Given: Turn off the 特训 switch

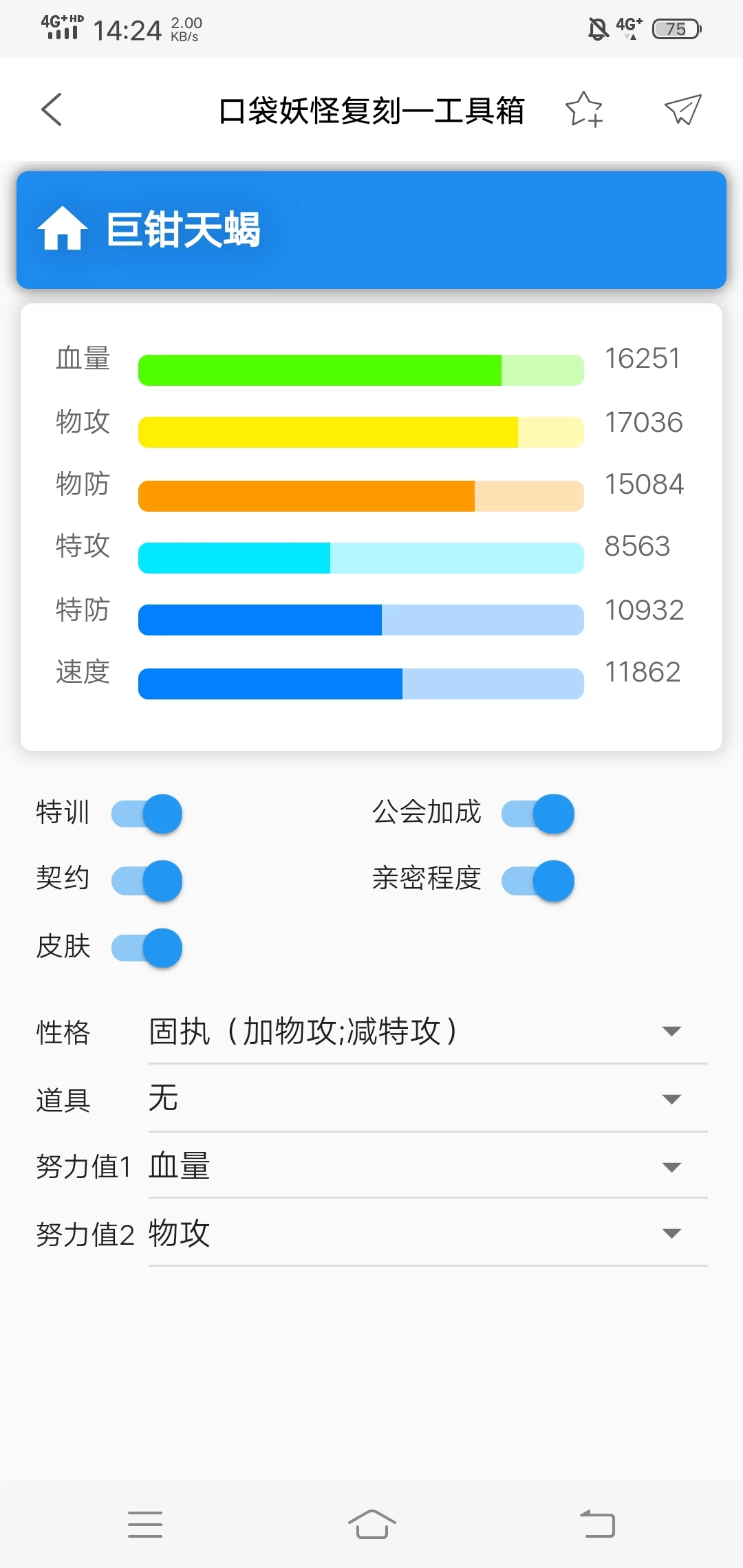Looking at the screenshot, I should click(147, 814).
